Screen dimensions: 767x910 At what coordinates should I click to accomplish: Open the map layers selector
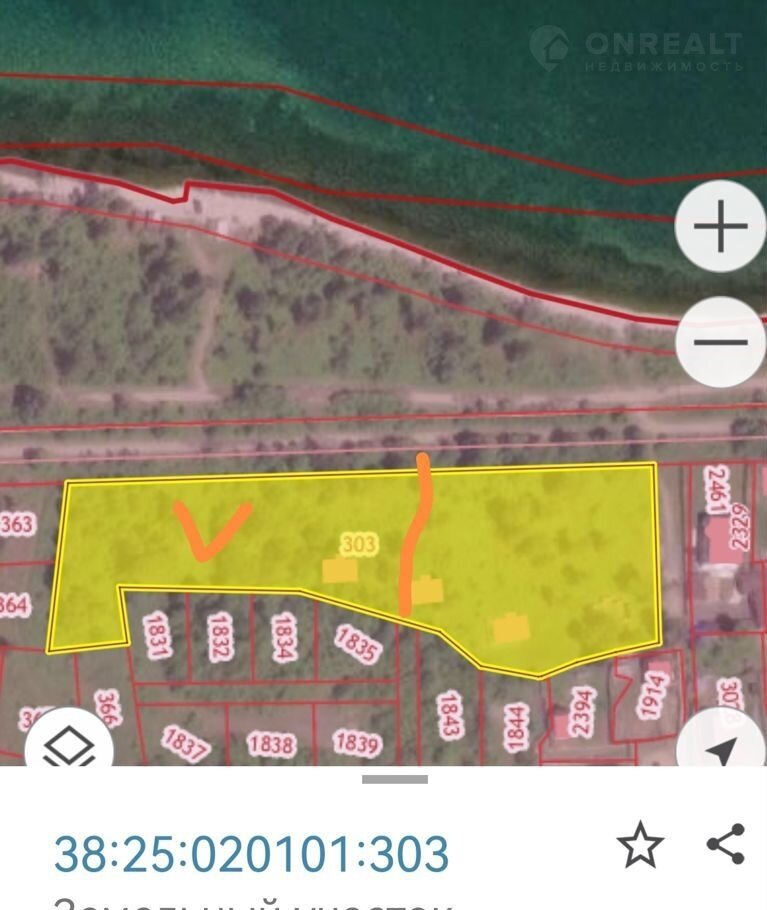pyautogui.click(x=67, y=744)
